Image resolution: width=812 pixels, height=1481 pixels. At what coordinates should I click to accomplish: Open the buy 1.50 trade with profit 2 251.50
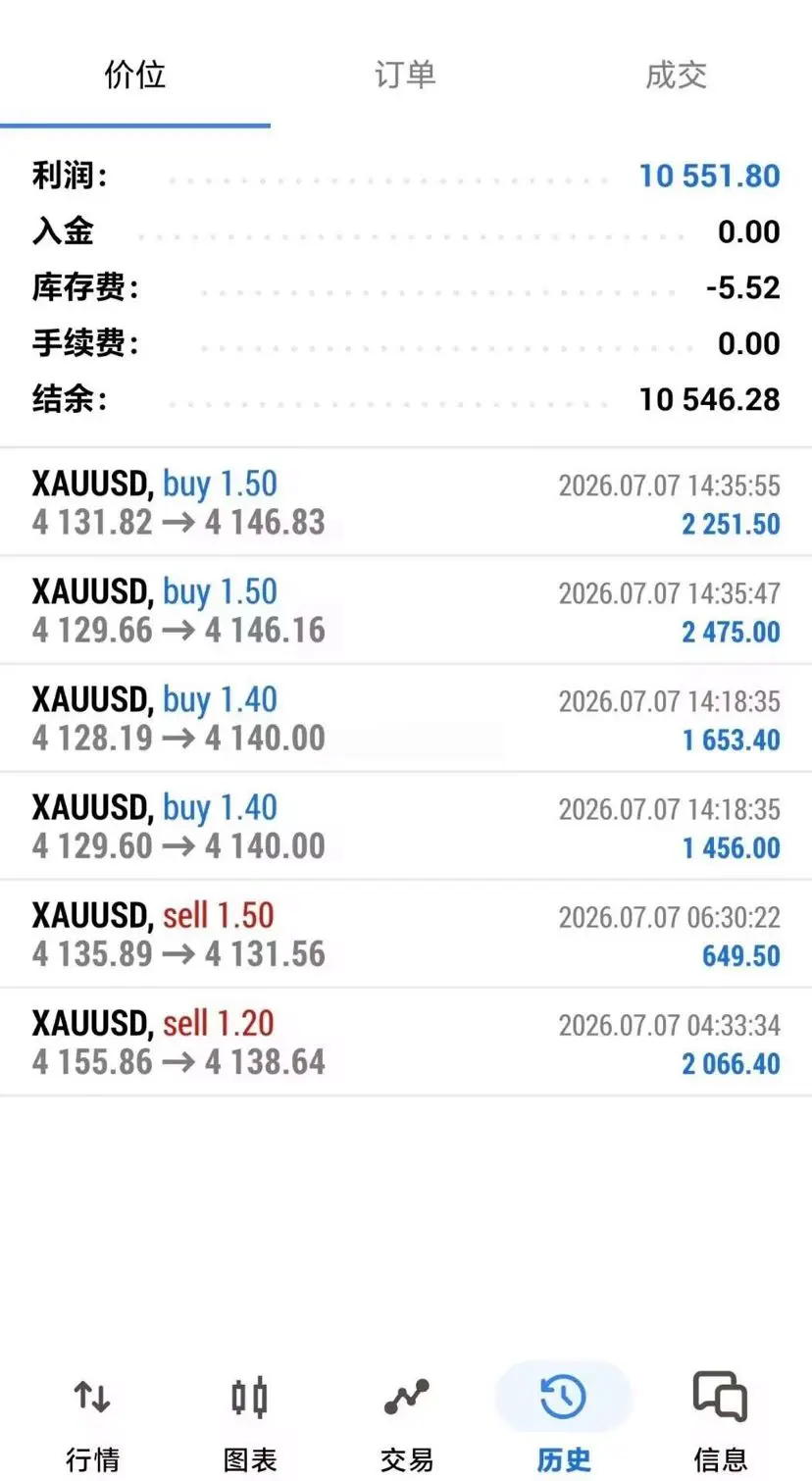point(406,503)
